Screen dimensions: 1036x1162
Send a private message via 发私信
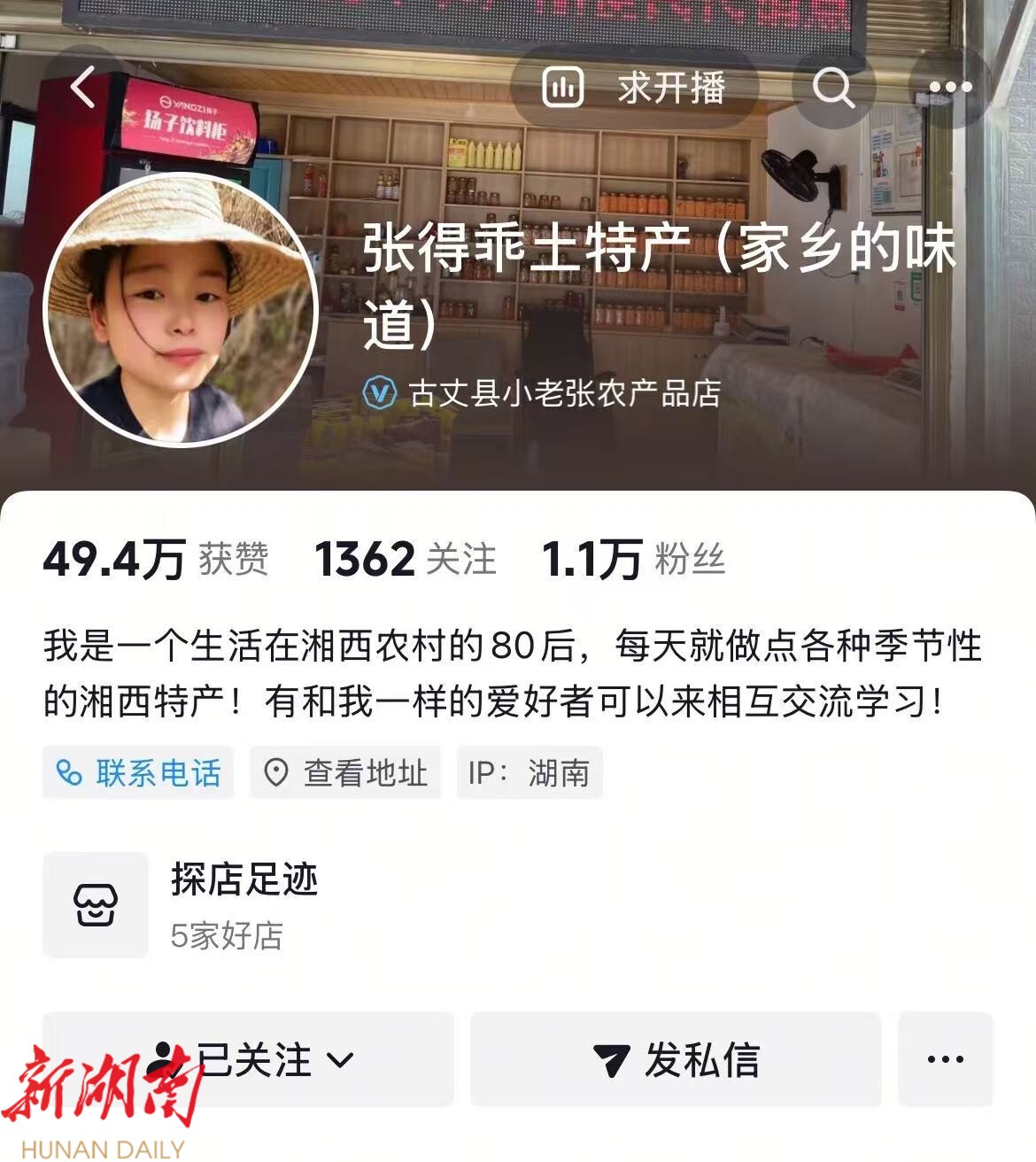coord(676,1059)
